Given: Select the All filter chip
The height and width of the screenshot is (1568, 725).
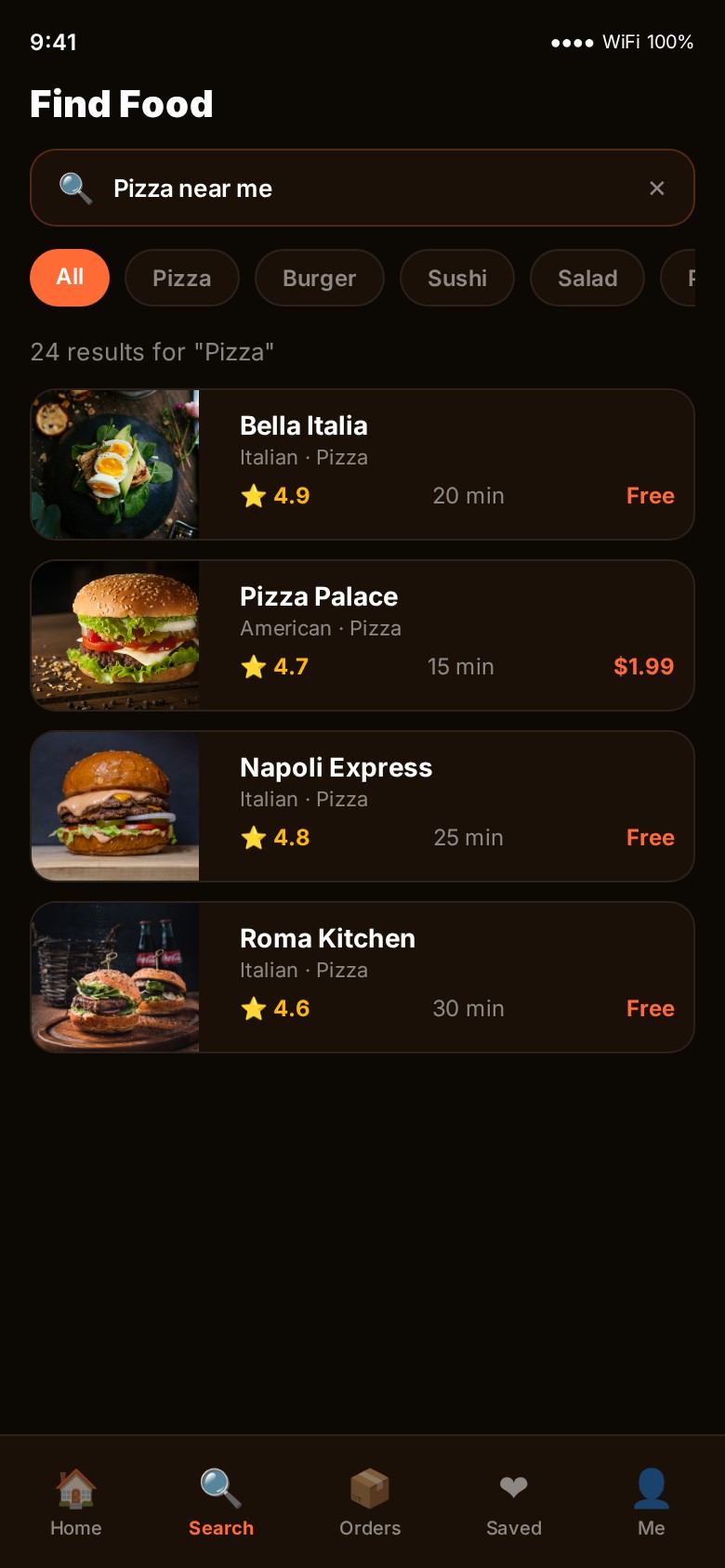Looking at the screenshot, I should pyautogui.click(x=70, y=278).
